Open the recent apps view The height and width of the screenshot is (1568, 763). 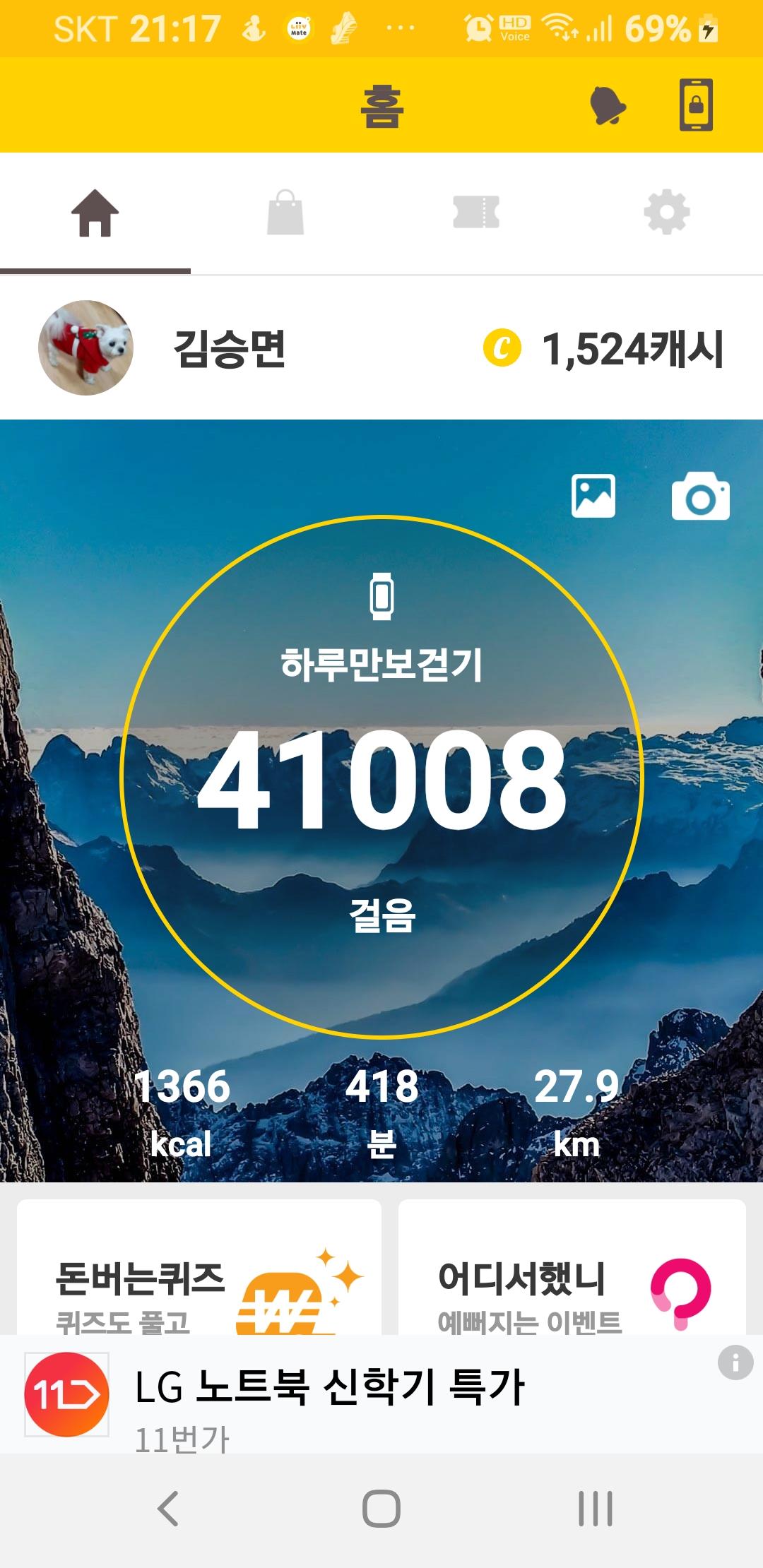tap(596, 1509)
